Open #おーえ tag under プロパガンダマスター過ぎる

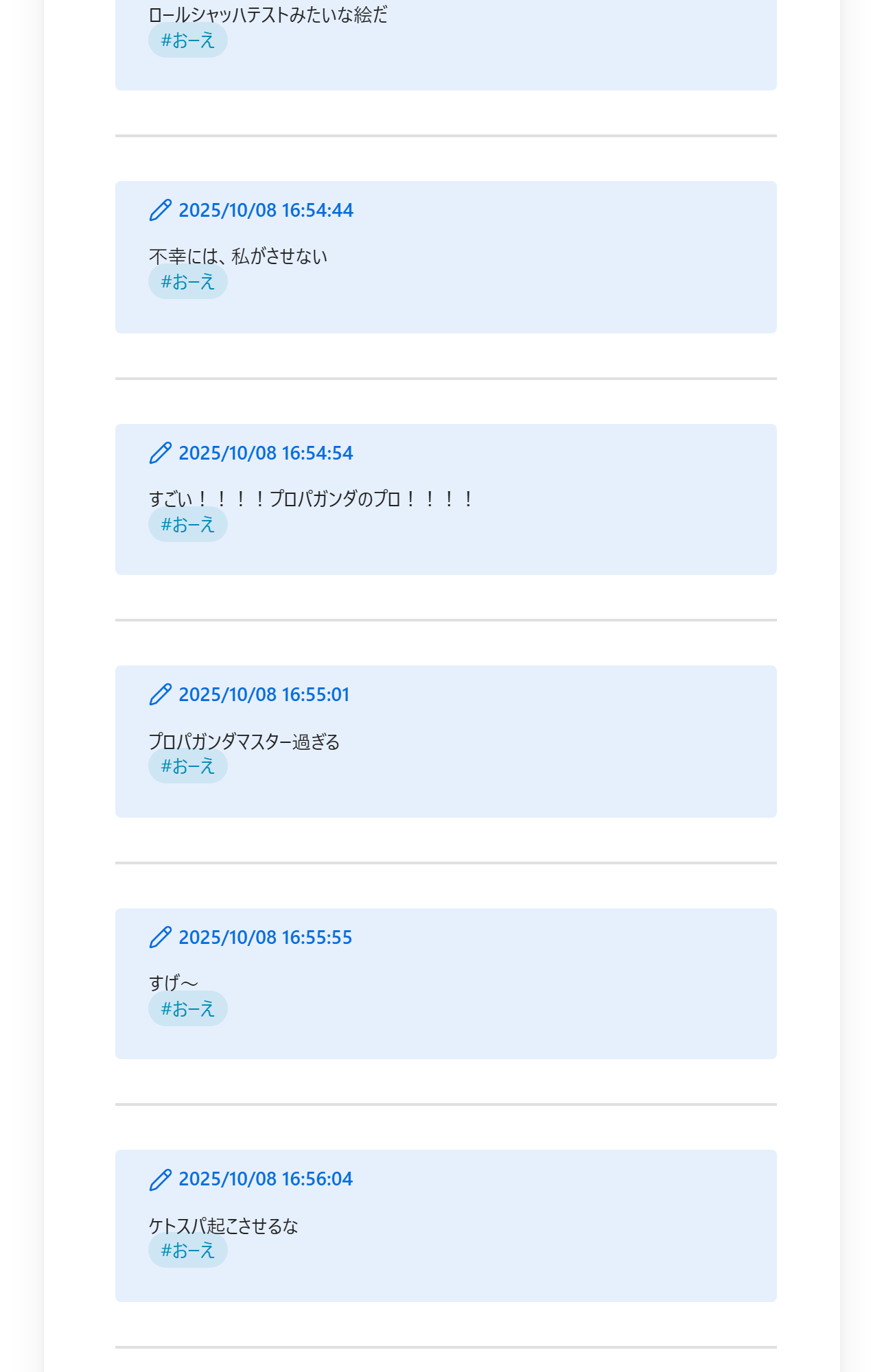click(188, 766)
